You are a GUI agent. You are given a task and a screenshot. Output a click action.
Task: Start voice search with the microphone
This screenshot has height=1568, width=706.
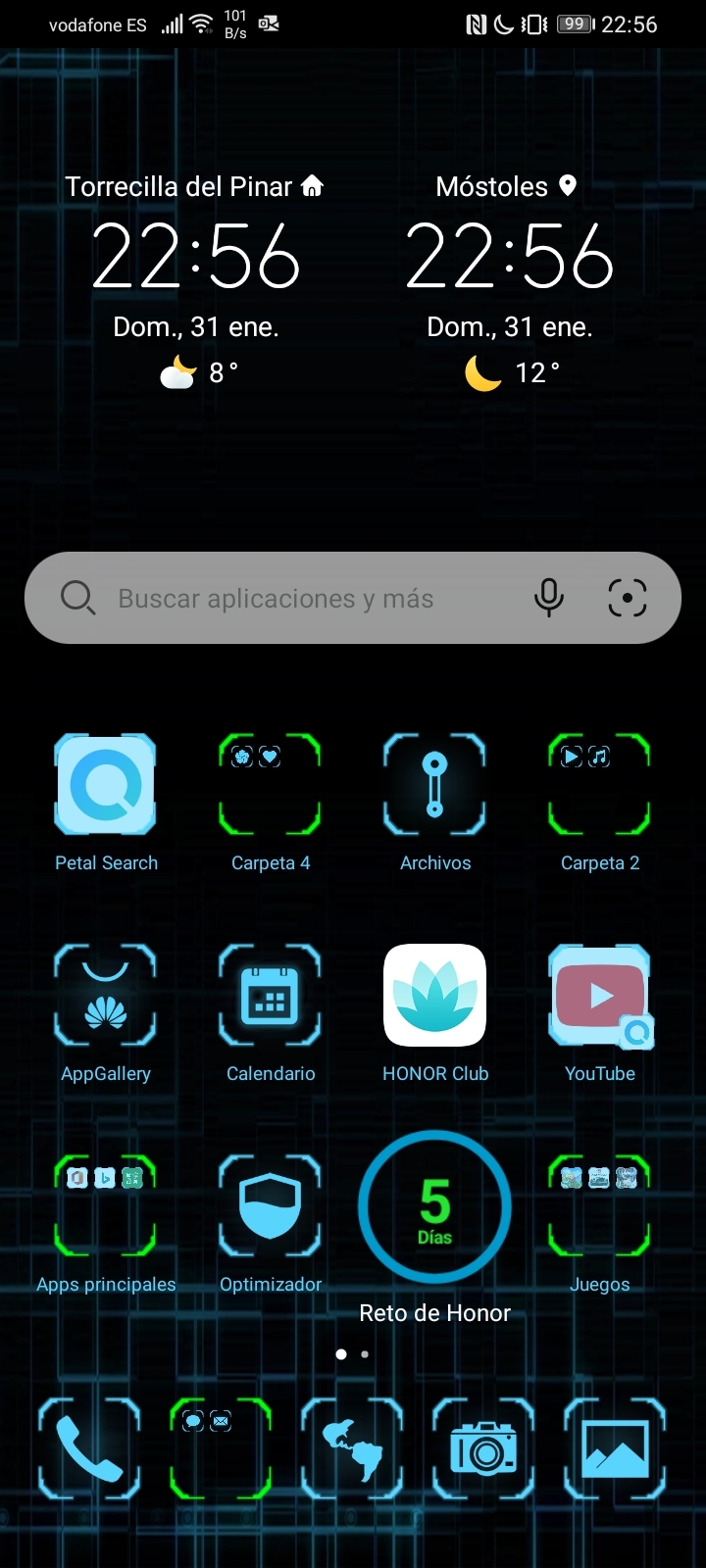pyautogui.click(x=549, y=597)
